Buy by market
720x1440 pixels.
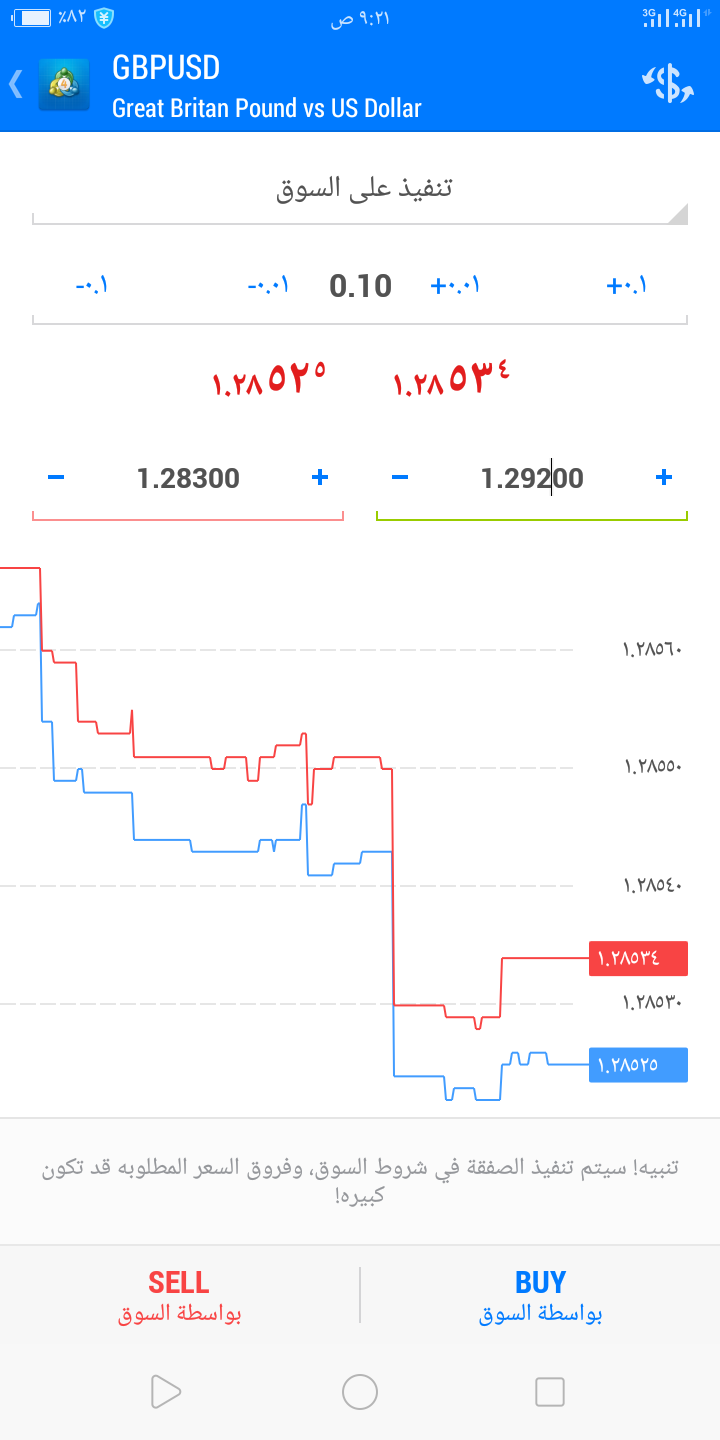540,1296
